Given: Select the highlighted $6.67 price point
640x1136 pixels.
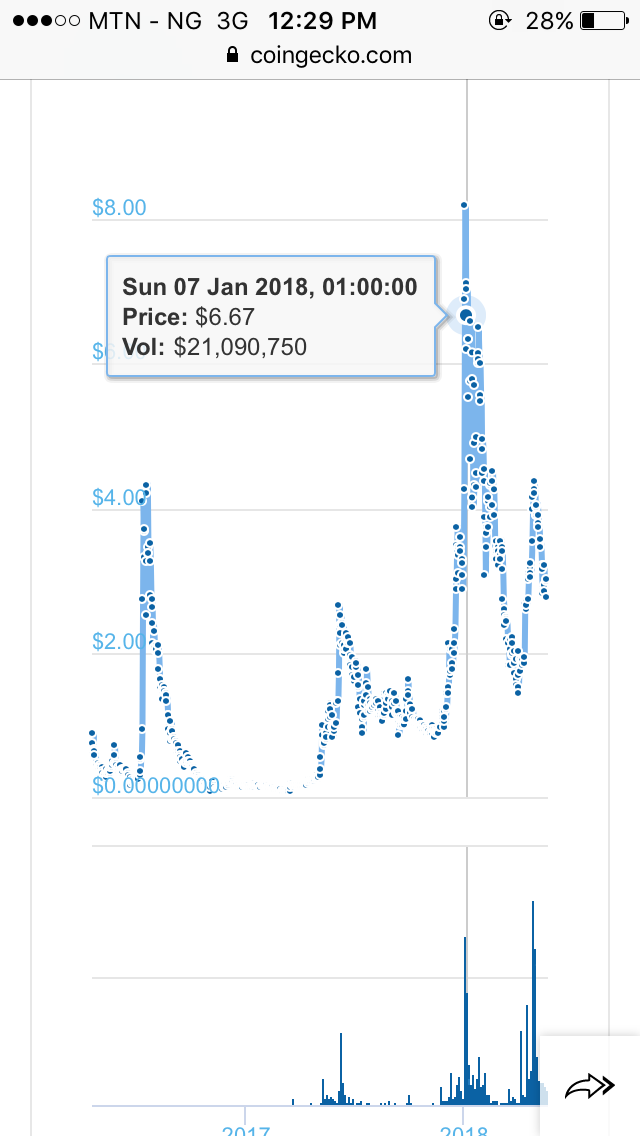Looking at the screenshot, I should (x=466, y=314).
